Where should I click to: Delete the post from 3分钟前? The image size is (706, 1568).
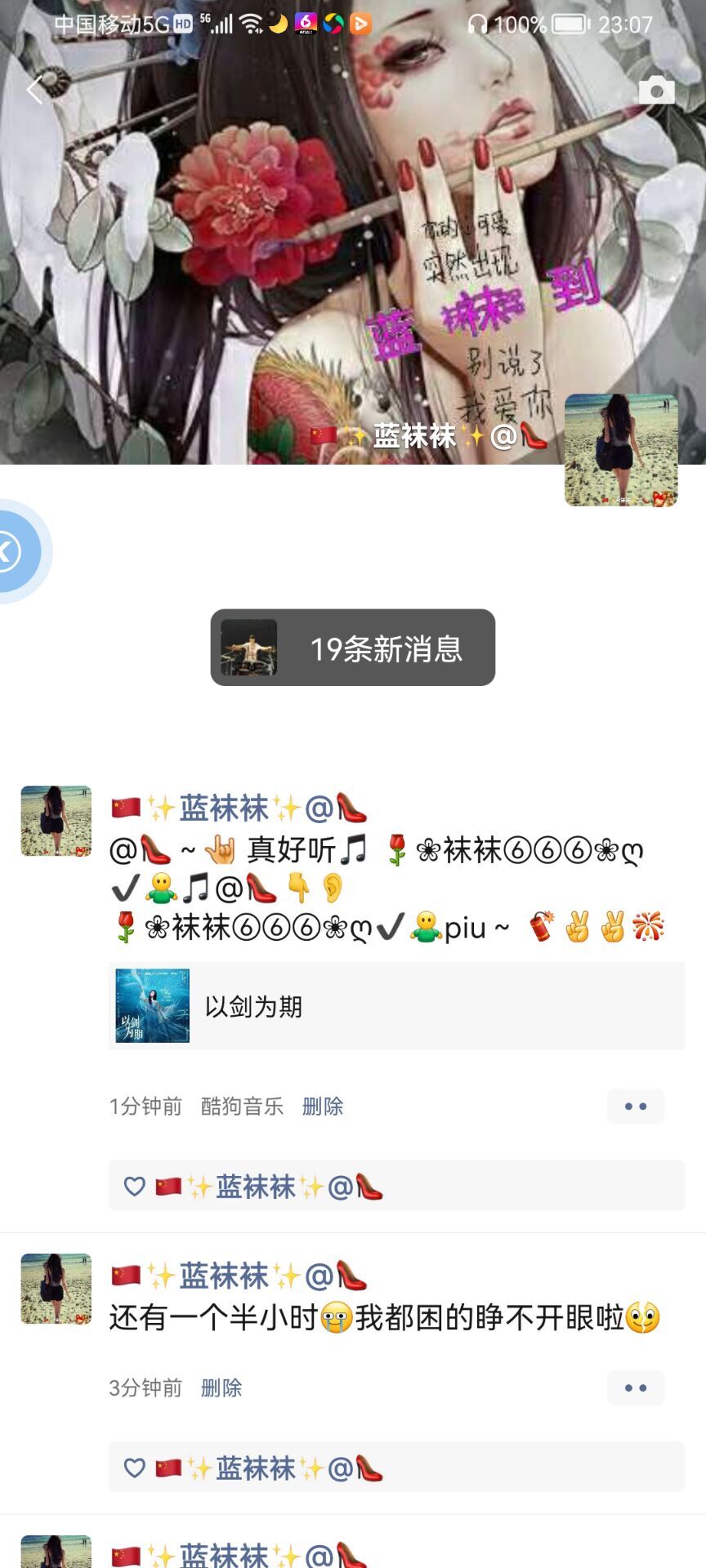pyautogui.click(x=221, y=1388)
